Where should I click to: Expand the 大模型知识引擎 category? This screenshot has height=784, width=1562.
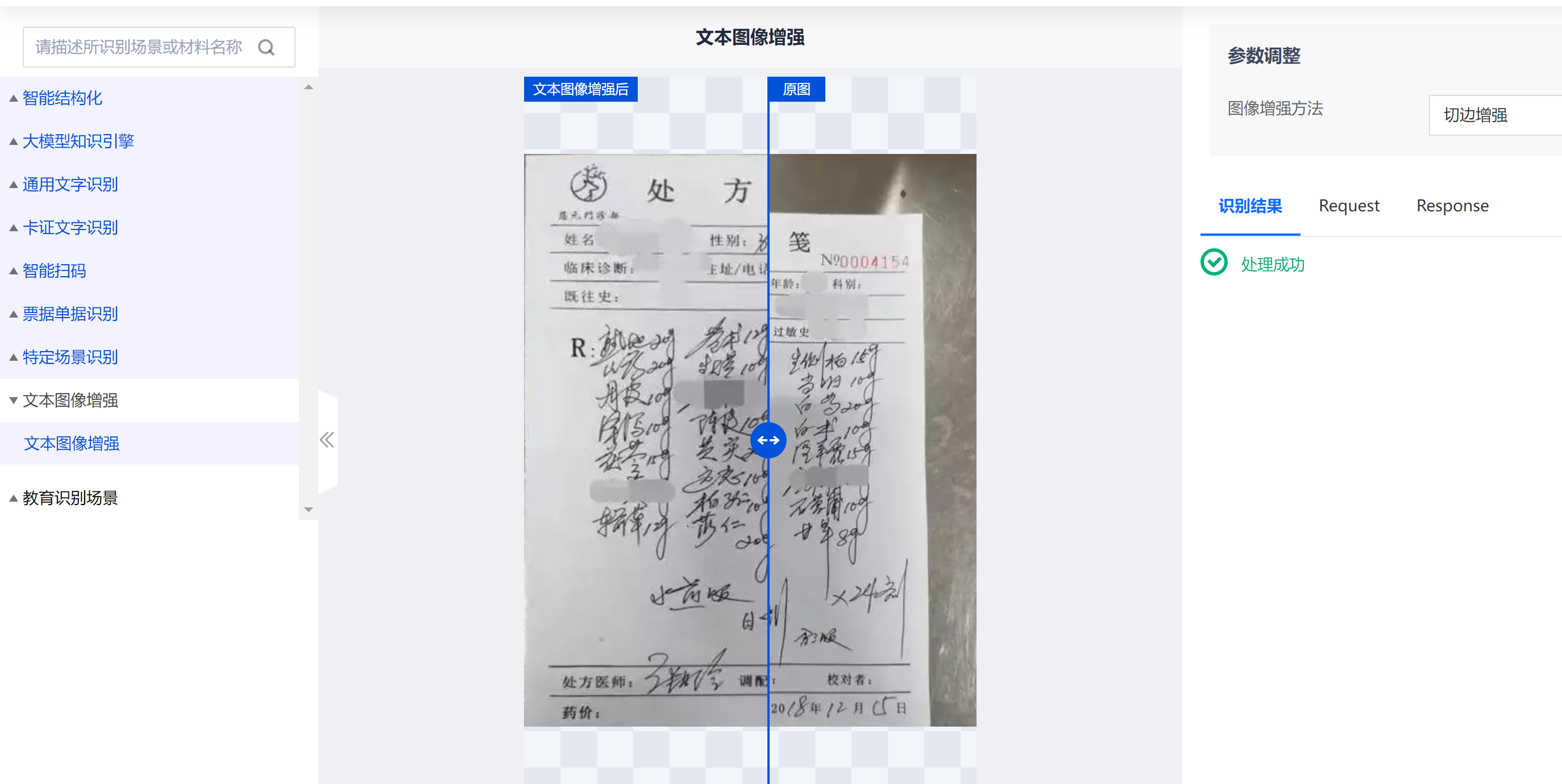point(78,141)
